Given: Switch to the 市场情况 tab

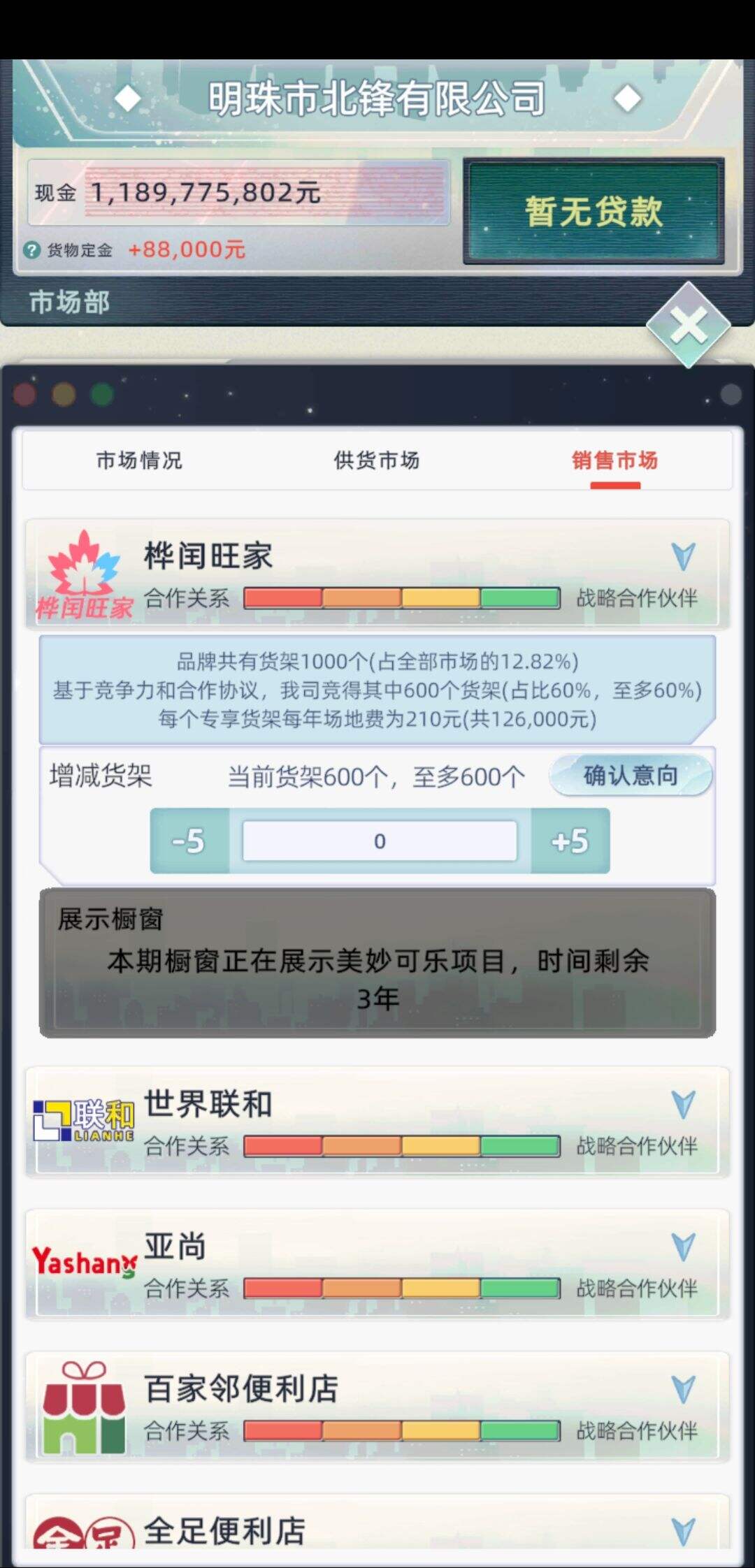Looking at the screenshot, I should [x=139, y=460].
